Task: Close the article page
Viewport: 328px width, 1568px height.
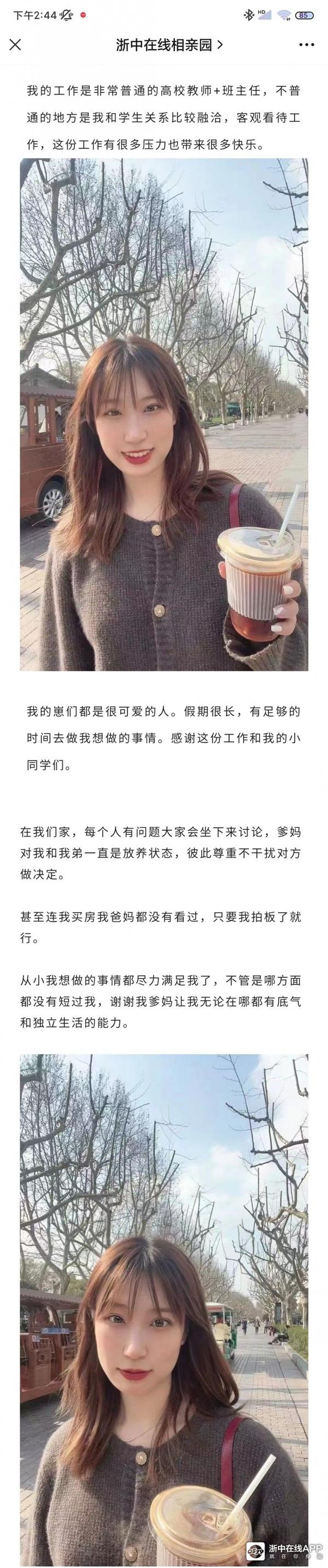Action: (x=15, y=44)
